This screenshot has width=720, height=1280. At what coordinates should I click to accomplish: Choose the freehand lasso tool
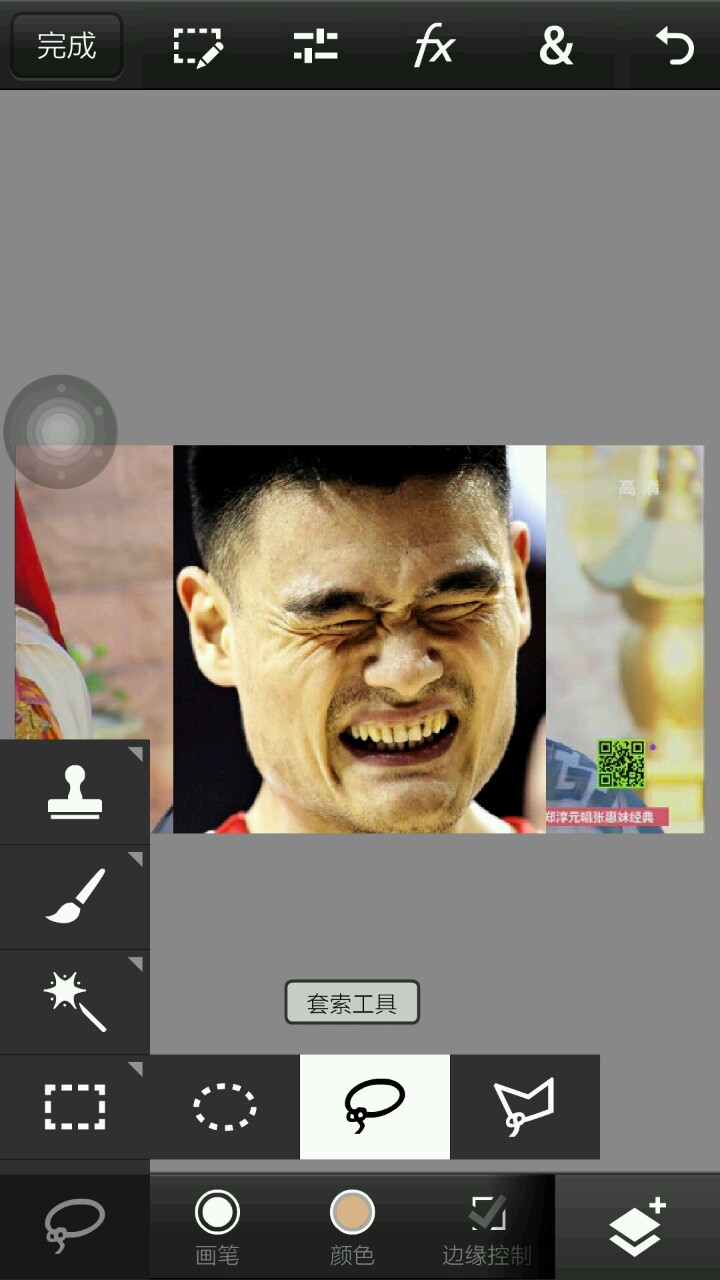pyautogui.click(x=375, y=1107)
